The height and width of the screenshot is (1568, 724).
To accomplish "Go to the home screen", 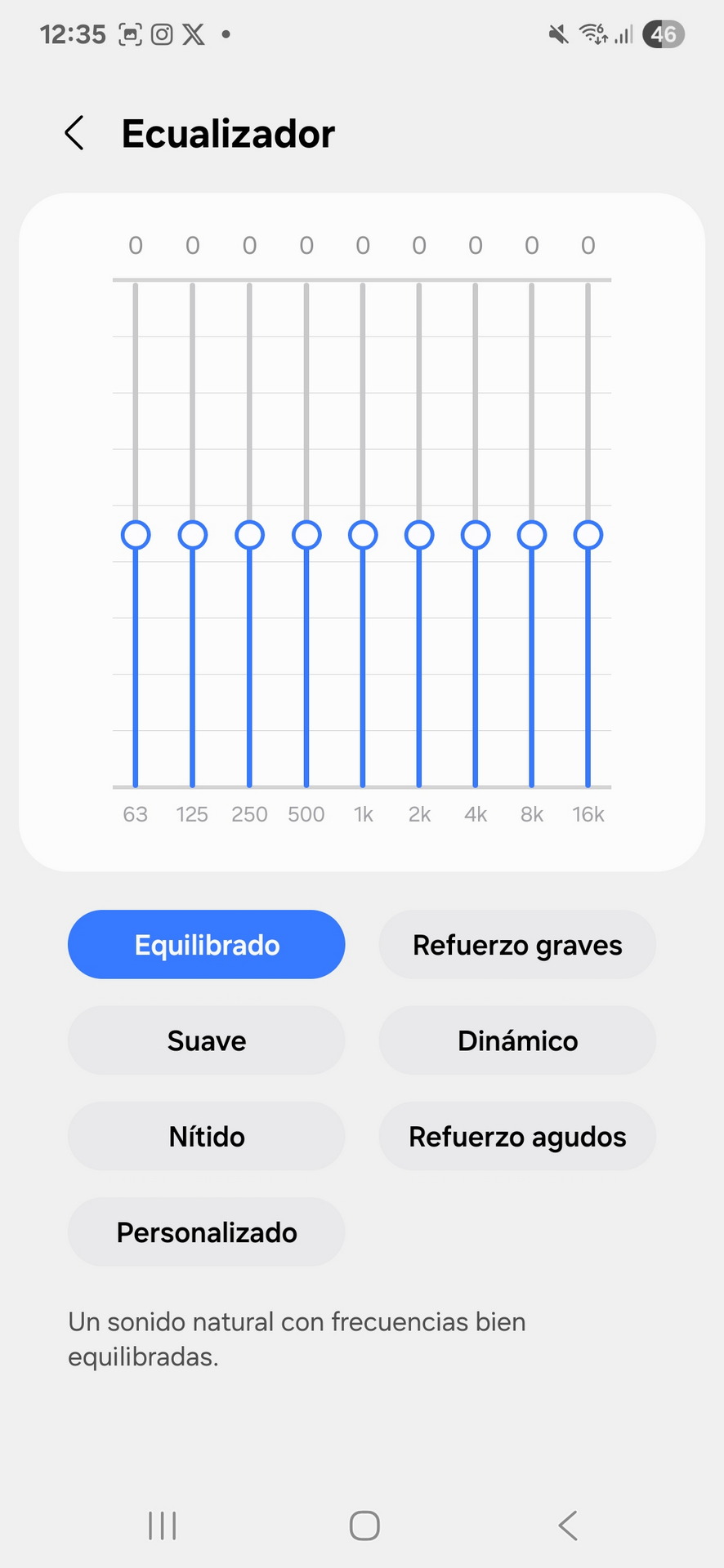I will [364, 1526].
